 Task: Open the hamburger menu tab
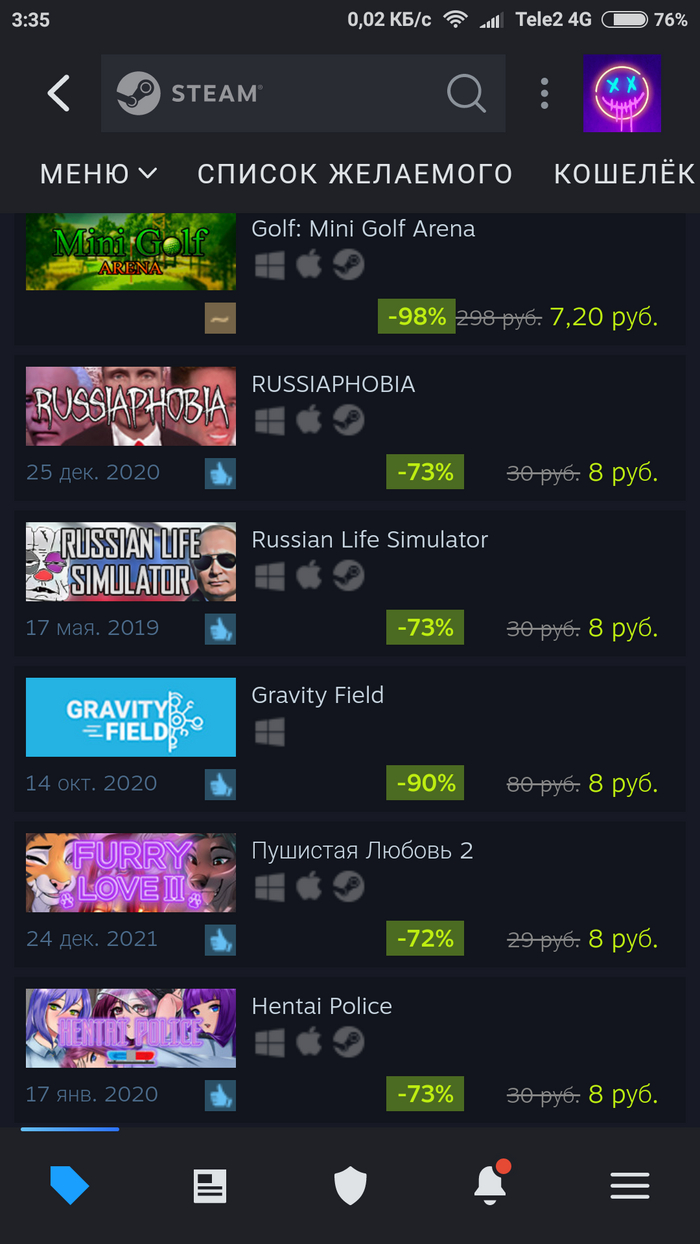pyautogui.click(x=630, y=1186)
